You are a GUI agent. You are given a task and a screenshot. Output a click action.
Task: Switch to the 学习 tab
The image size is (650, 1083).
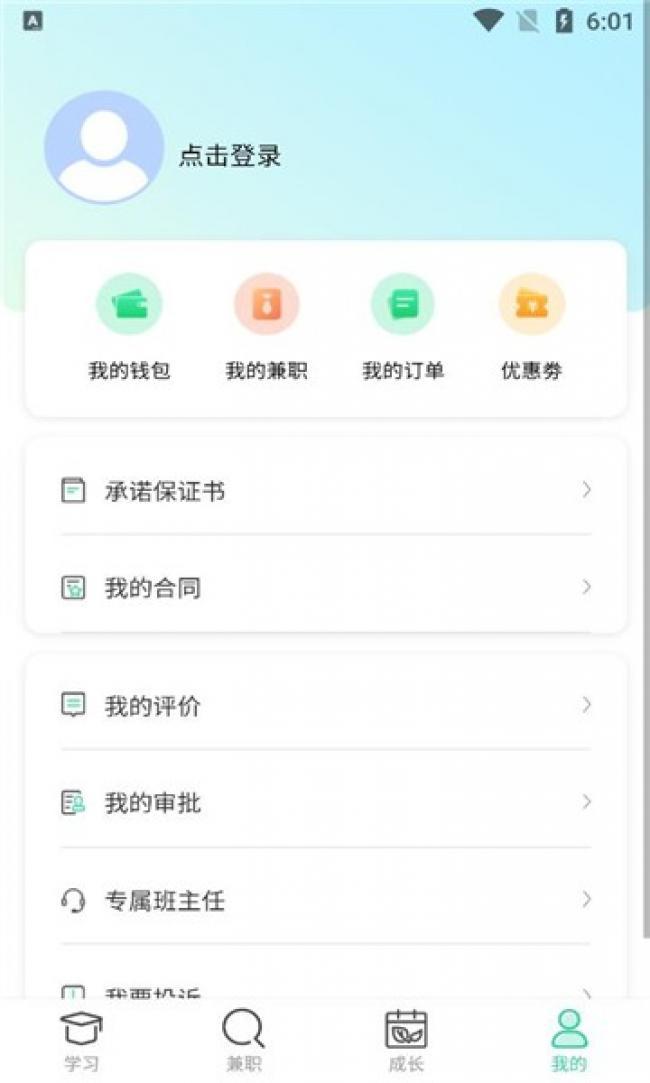82,1040
